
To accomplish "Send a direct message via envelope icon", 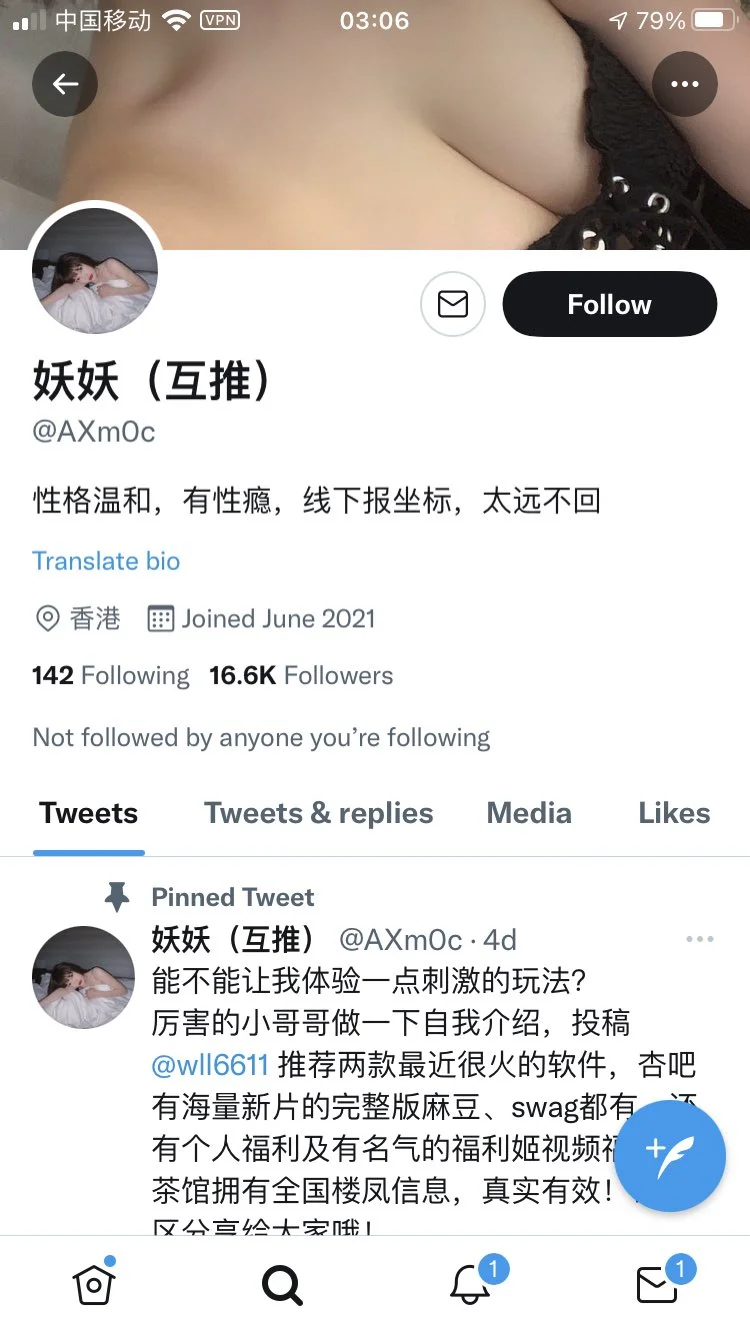I will click(x=453, y=304).
